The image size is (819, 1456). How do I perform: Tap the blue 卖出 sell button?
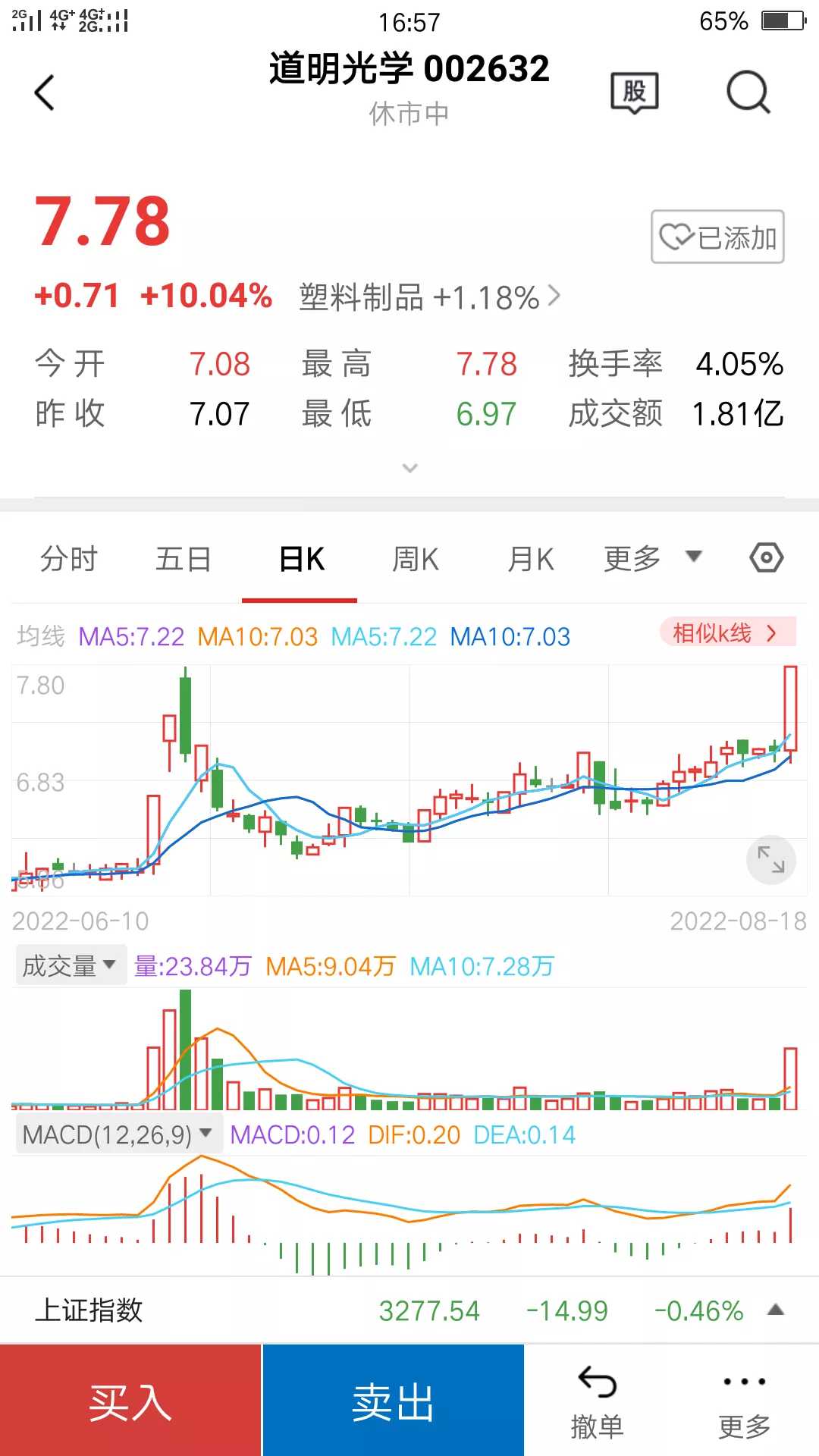coord(392,1400)
